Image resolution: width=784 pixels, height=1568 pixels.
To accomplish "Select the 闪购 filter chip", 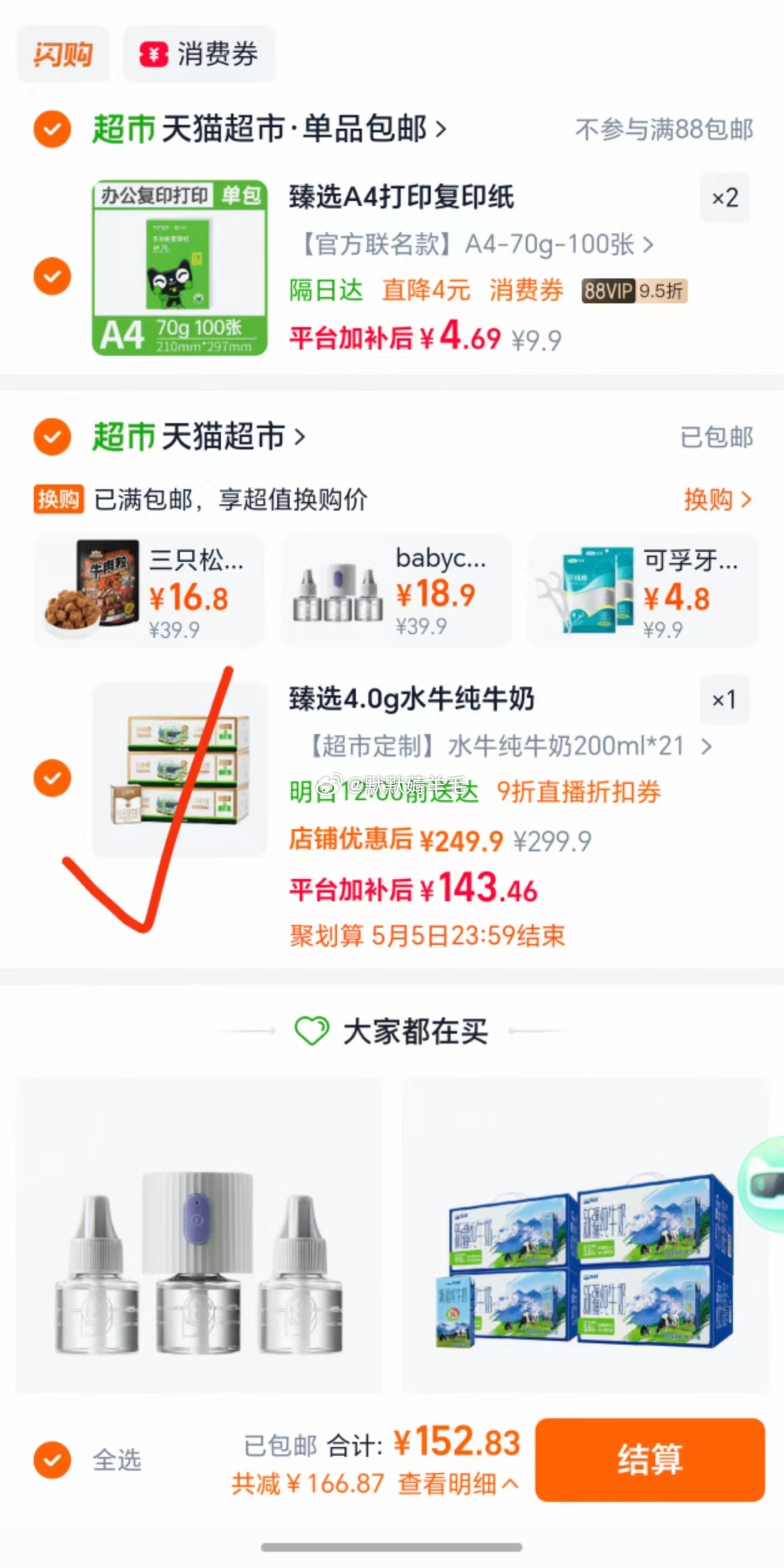I will [x=63, y=54].
